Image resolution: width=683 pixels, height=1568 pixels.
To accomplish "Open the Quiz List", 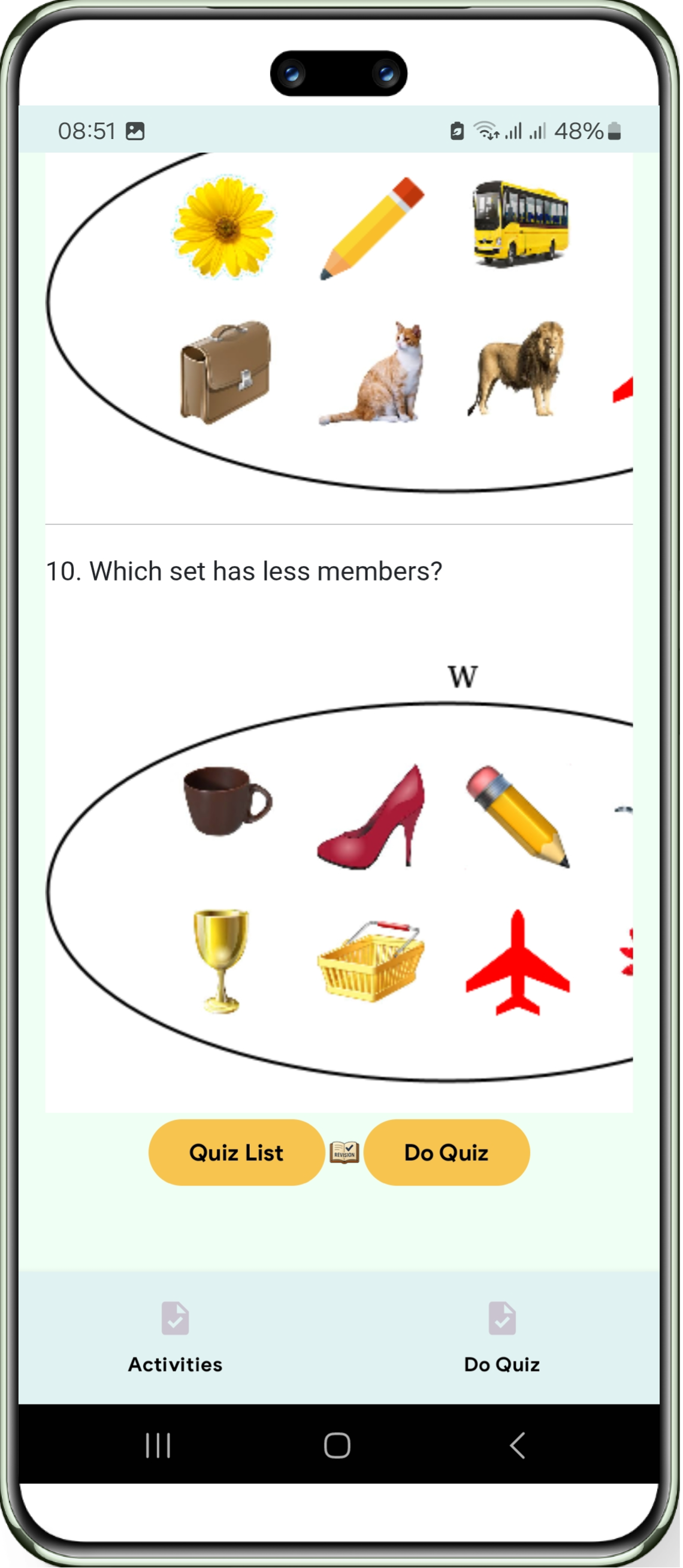I will 236,1152.
